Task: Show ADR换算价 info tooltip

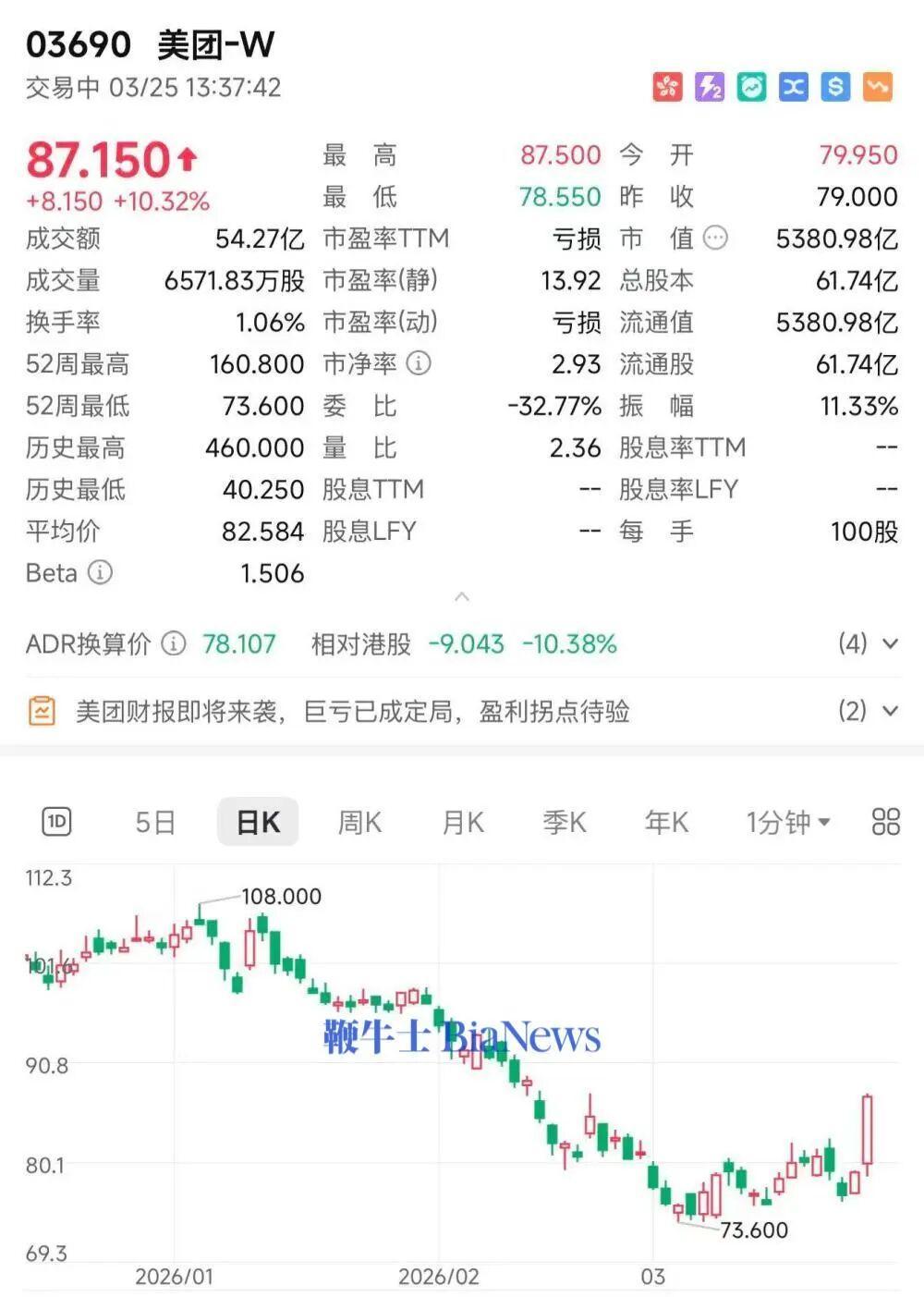Action: click(x=174, y=643)
